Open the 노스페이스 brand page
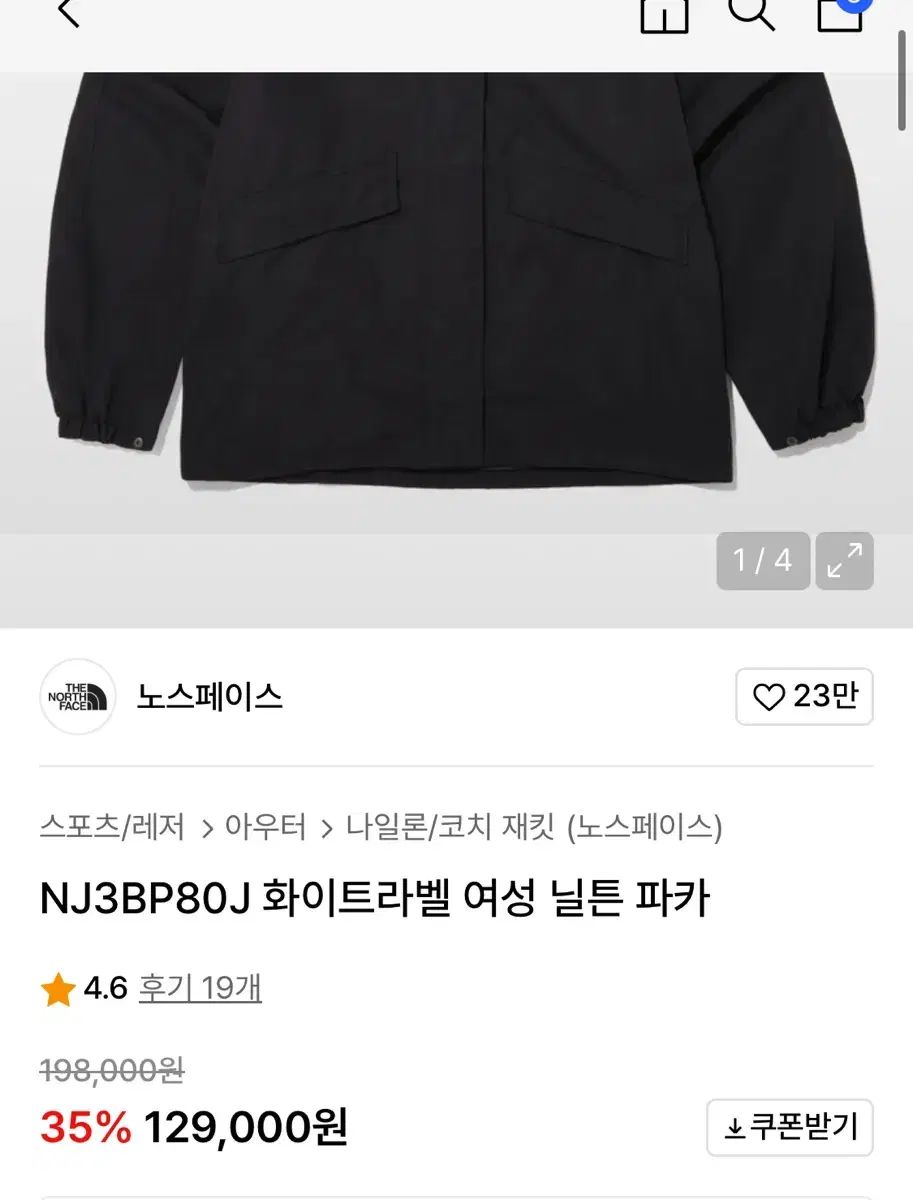 pos(209,696)
